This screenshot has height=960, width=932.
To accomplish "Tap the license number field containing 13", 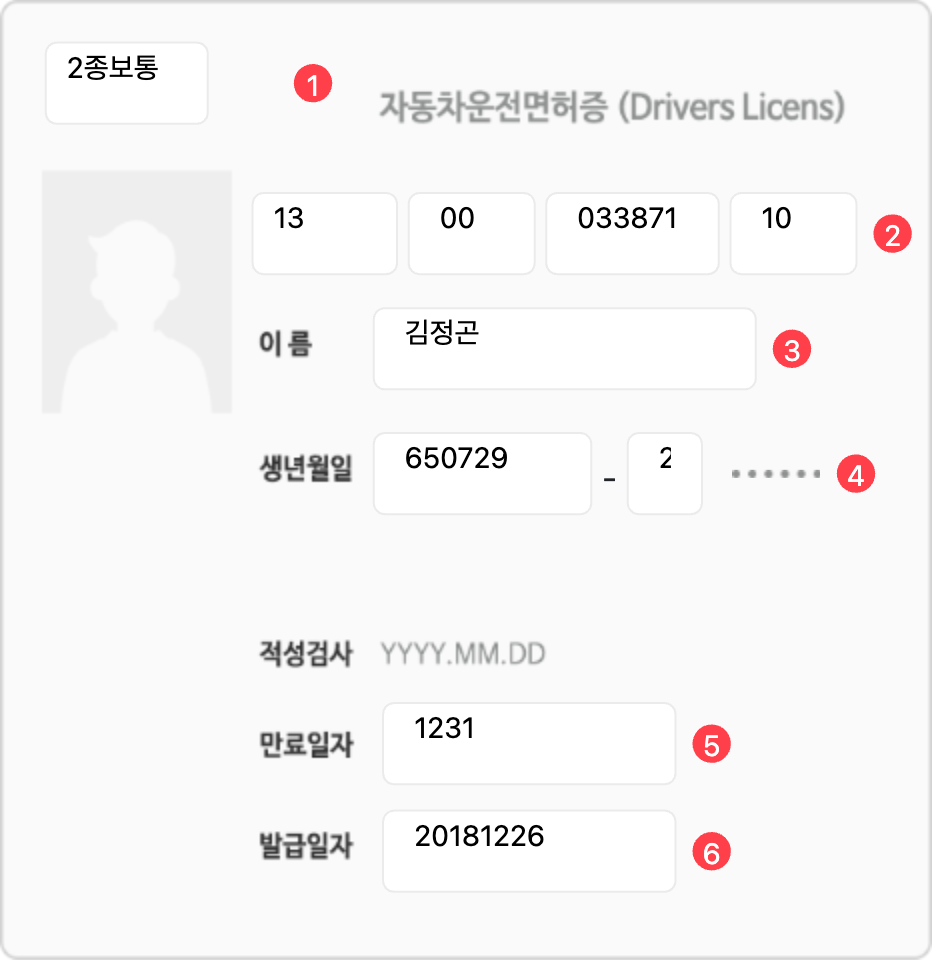I will [x=324, y=233].
